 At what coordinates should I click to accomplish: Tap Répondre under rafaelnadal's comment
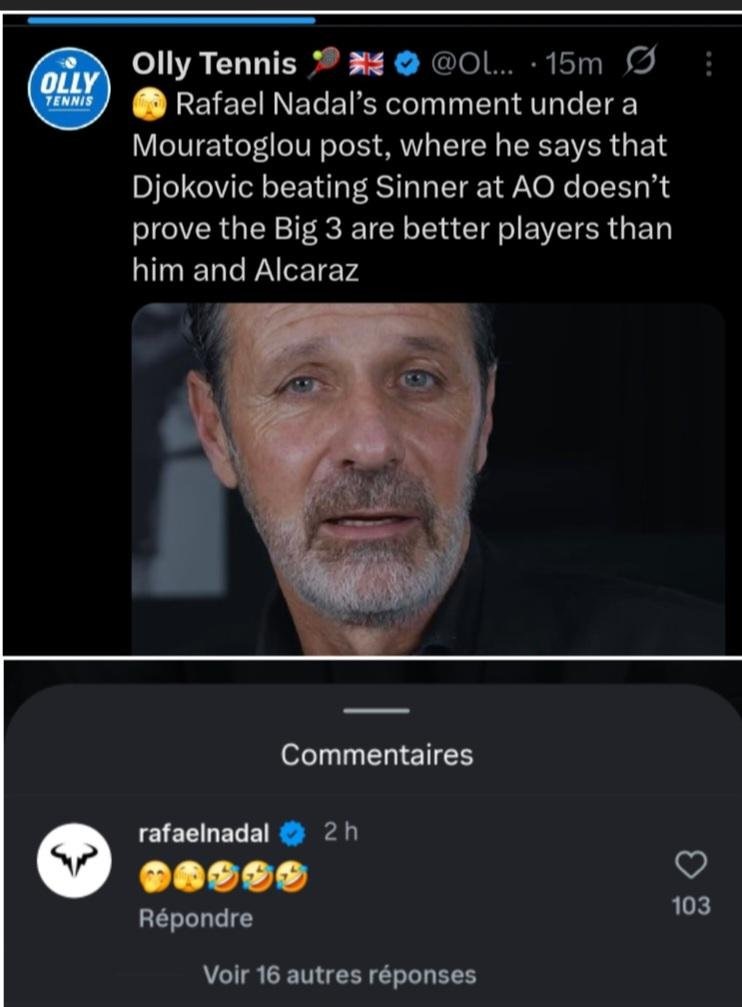coord(195,918)
